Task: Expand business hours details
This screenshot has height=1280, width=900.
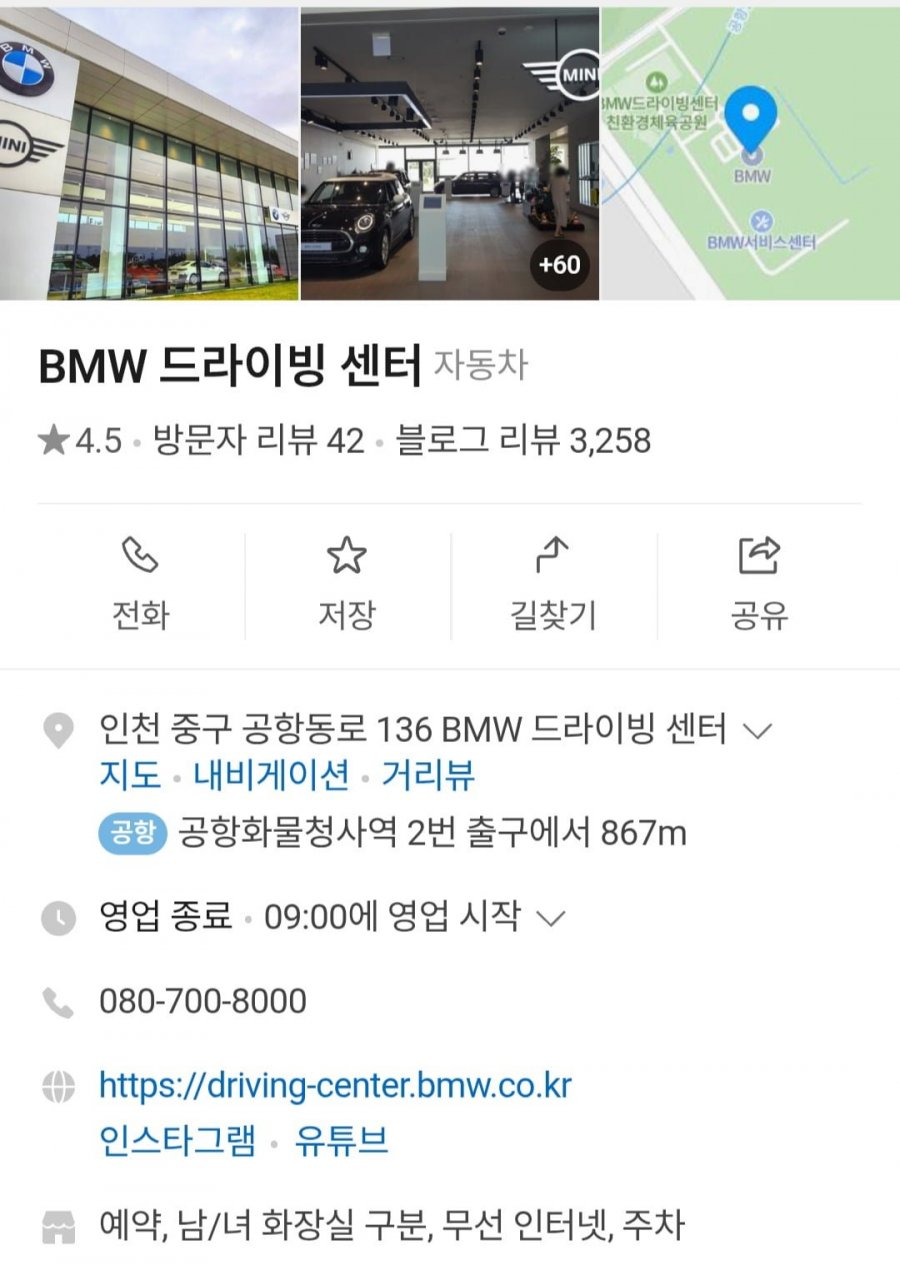Action: pos(552,917)
